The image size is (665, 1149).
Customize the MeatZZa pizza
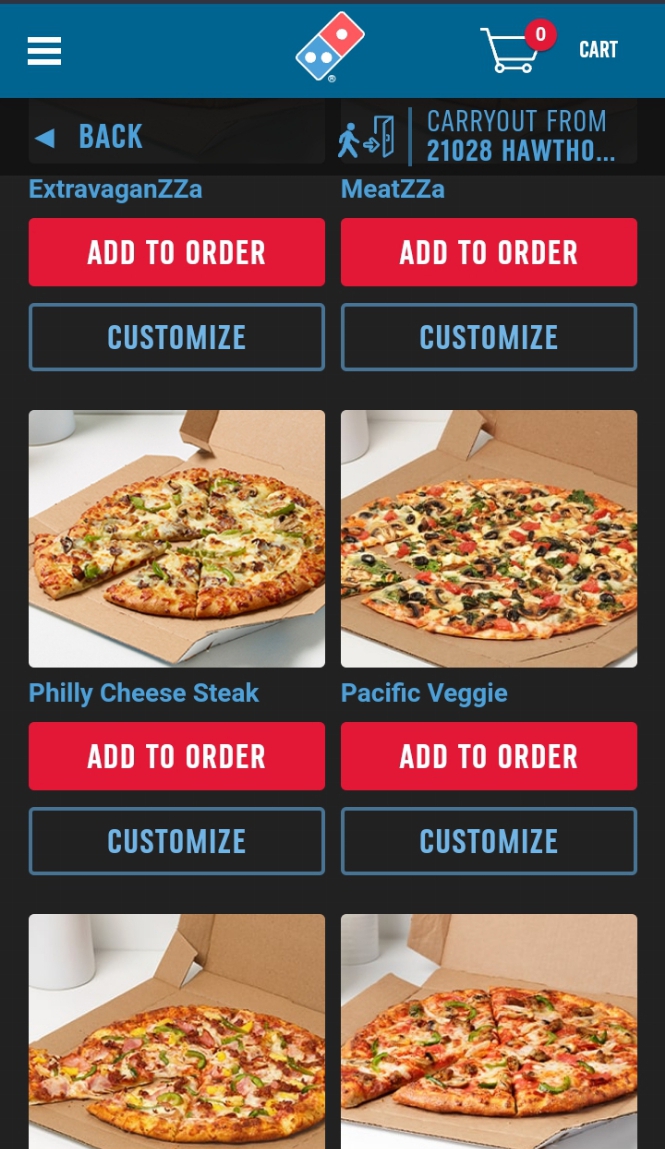[489, 337]
